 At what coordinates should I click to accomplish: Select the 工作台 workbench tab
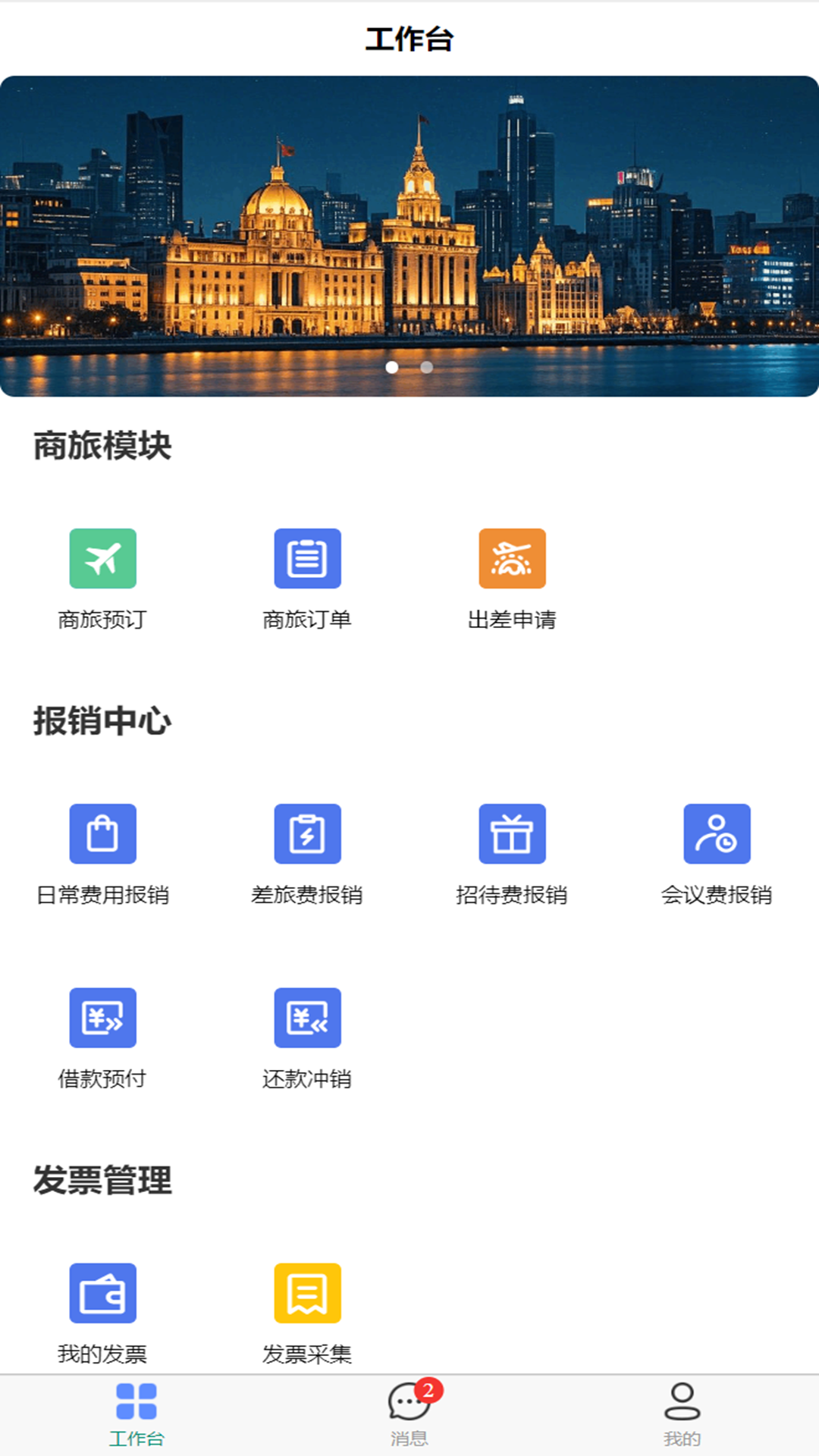[x=136, y=1414]
